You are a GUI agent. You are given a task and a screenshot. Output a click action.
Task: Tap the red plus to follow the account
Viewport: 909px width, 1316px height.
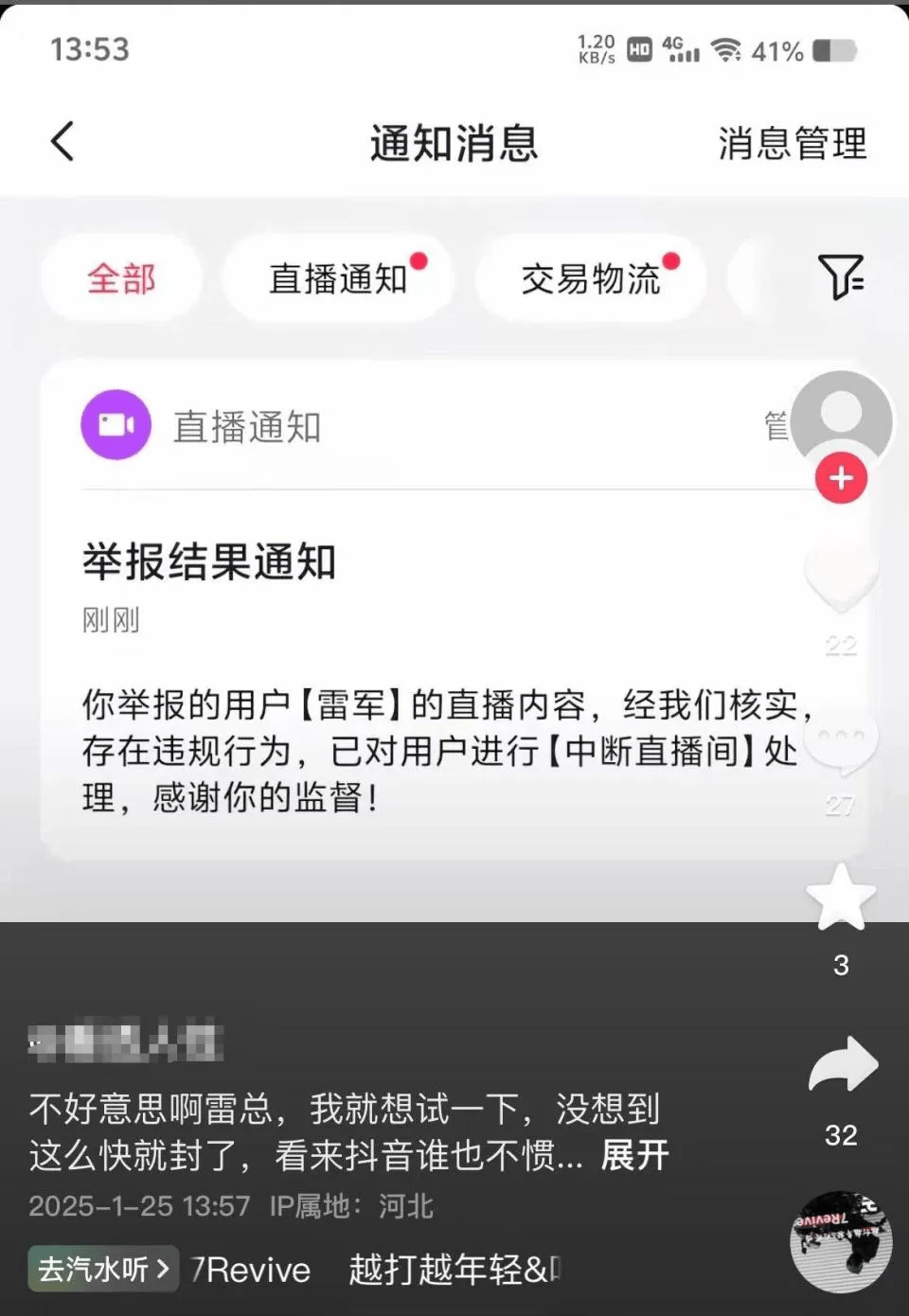[x=839, y=478]
